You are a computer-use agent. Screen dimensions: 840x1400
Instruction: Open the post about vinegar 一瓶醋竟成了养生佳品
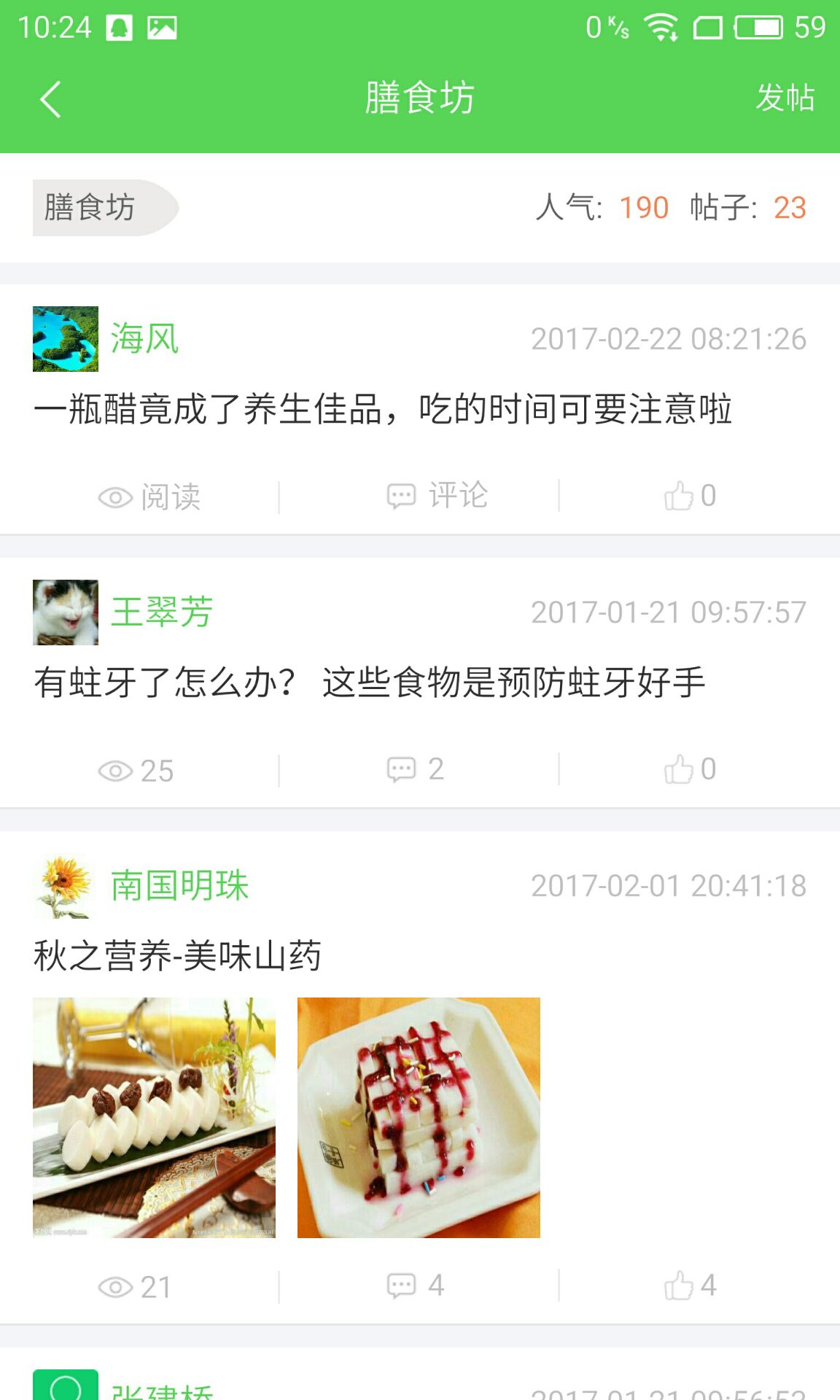pyautogui.click(x=383, y=409)
